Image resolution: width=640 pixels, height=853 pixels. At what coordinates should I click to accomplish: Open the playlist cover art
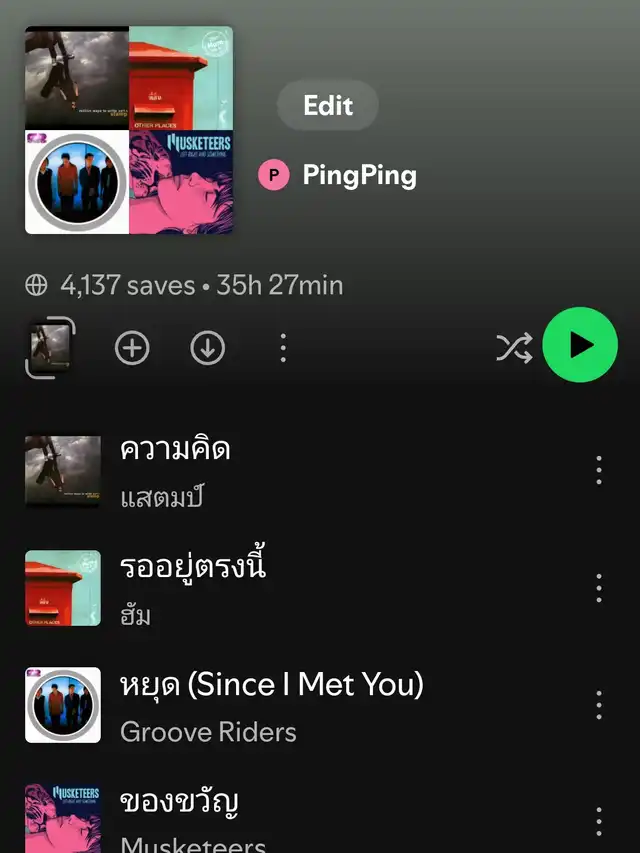coord(129,130)
